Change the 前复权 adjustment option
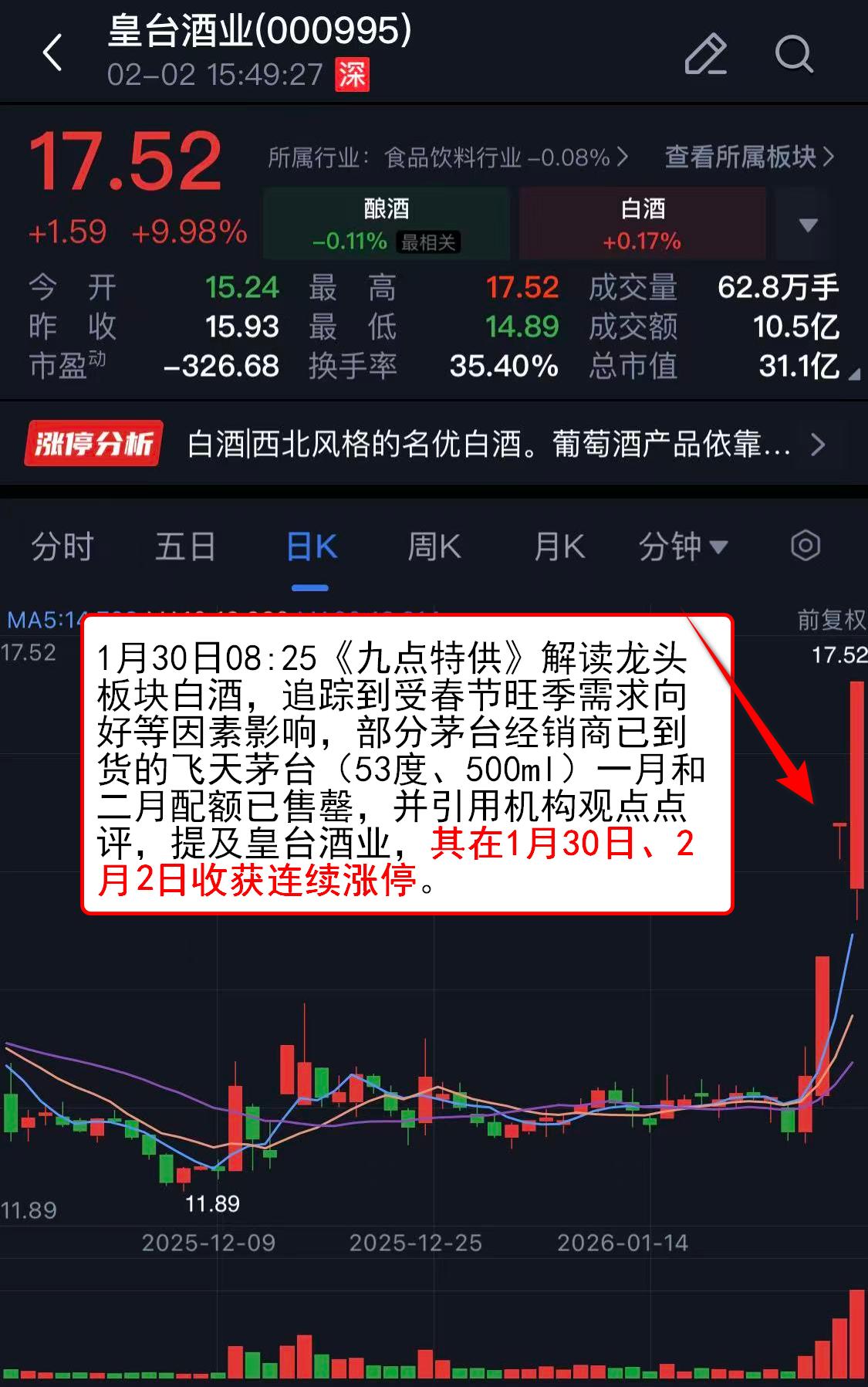The image size is (868, 1387). pyautogui.click(x=830, y=619)
